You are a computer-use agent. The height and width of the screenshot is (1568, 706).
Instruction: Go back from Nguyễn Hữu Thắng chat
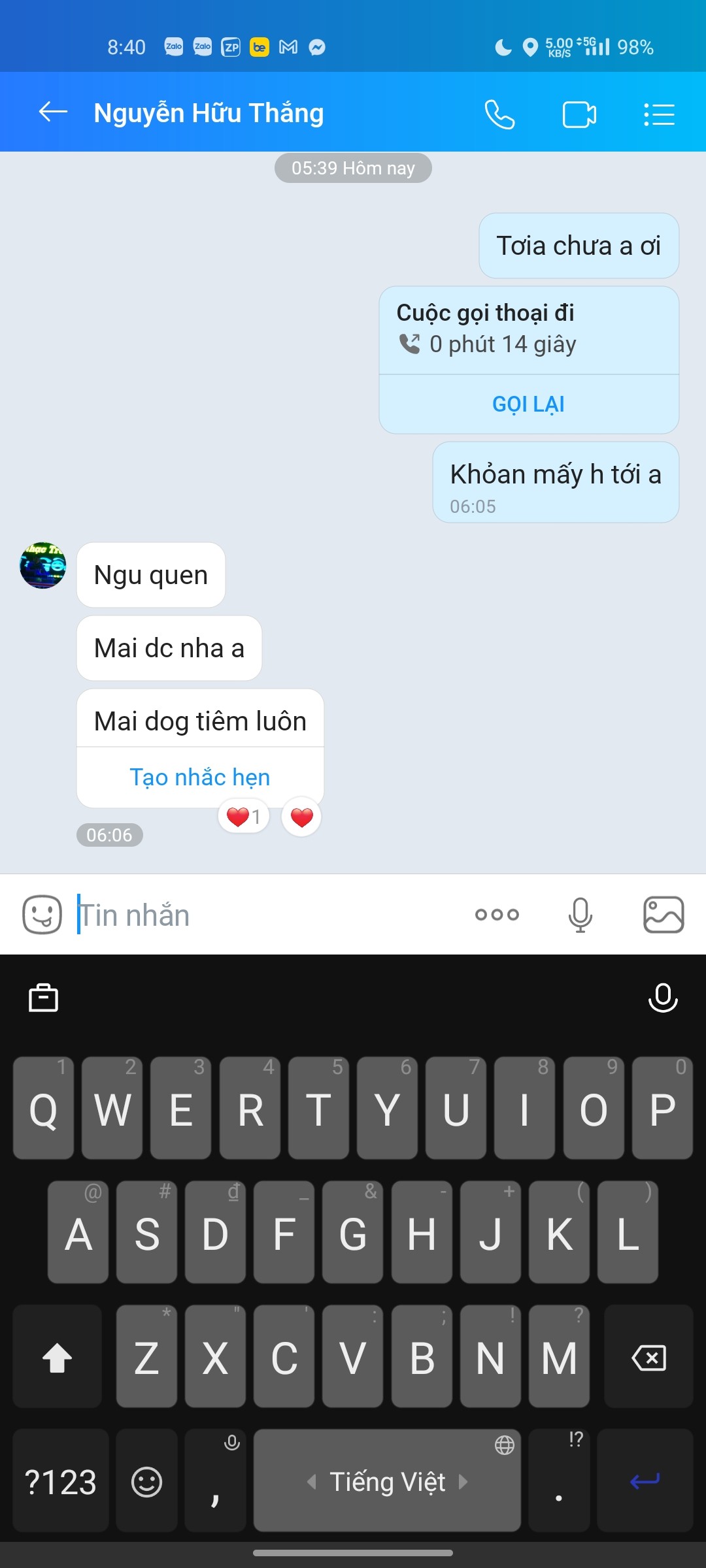(53, 112)
